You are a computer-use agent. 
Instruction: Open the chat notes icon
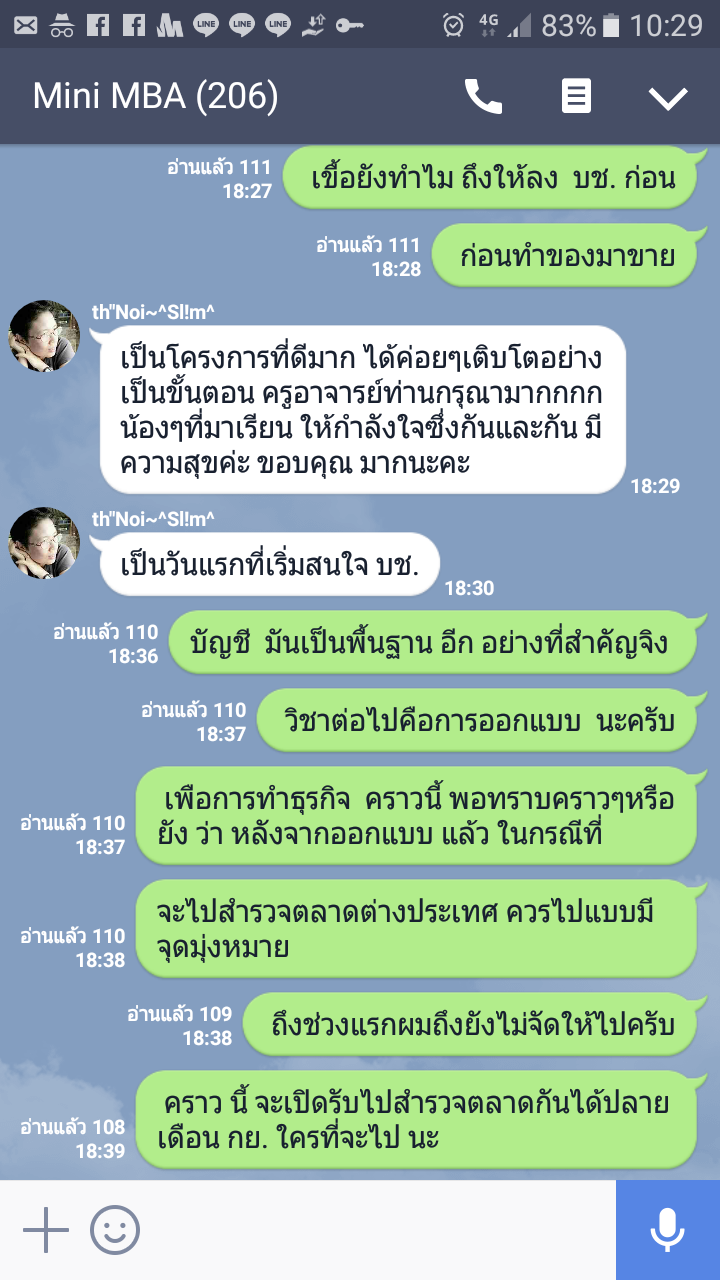pyautogui.click(x=576, y=97)
